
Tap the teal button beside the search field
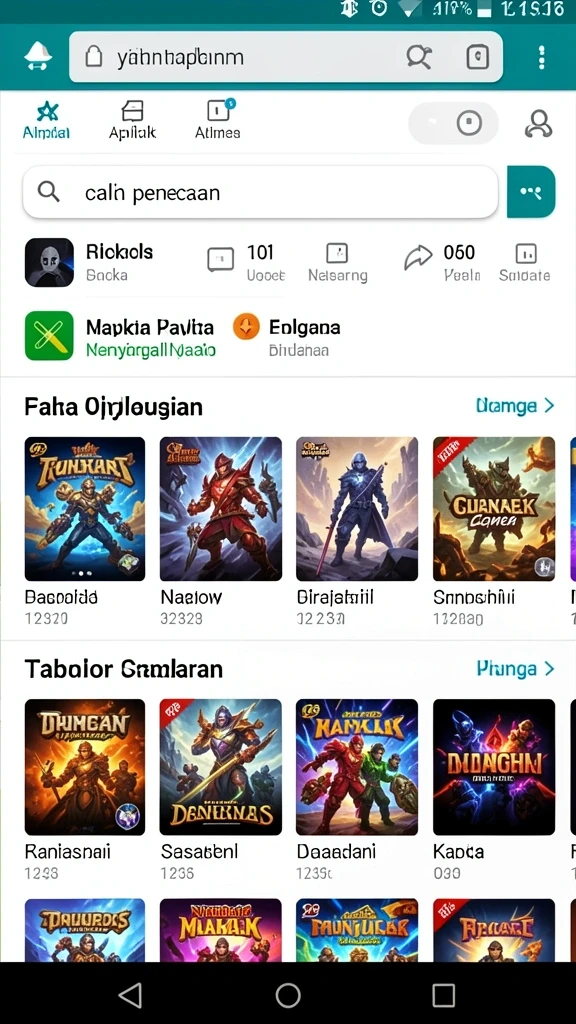tap(531, 192)
